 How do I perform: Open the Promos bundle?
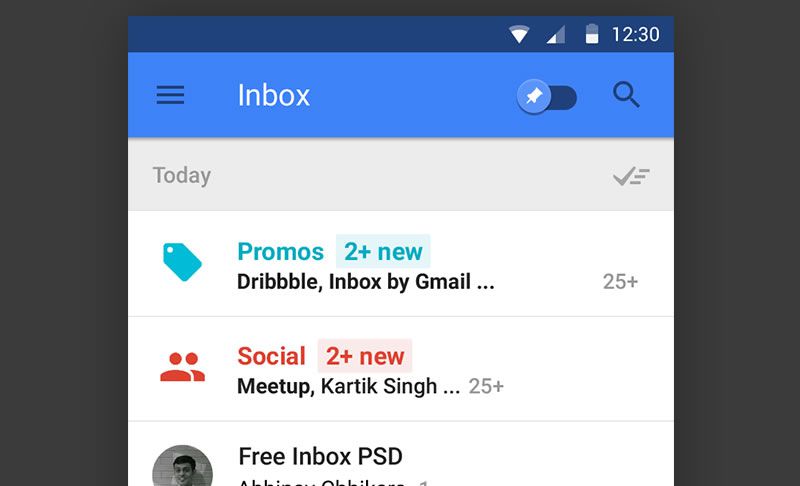pos(400,264)
